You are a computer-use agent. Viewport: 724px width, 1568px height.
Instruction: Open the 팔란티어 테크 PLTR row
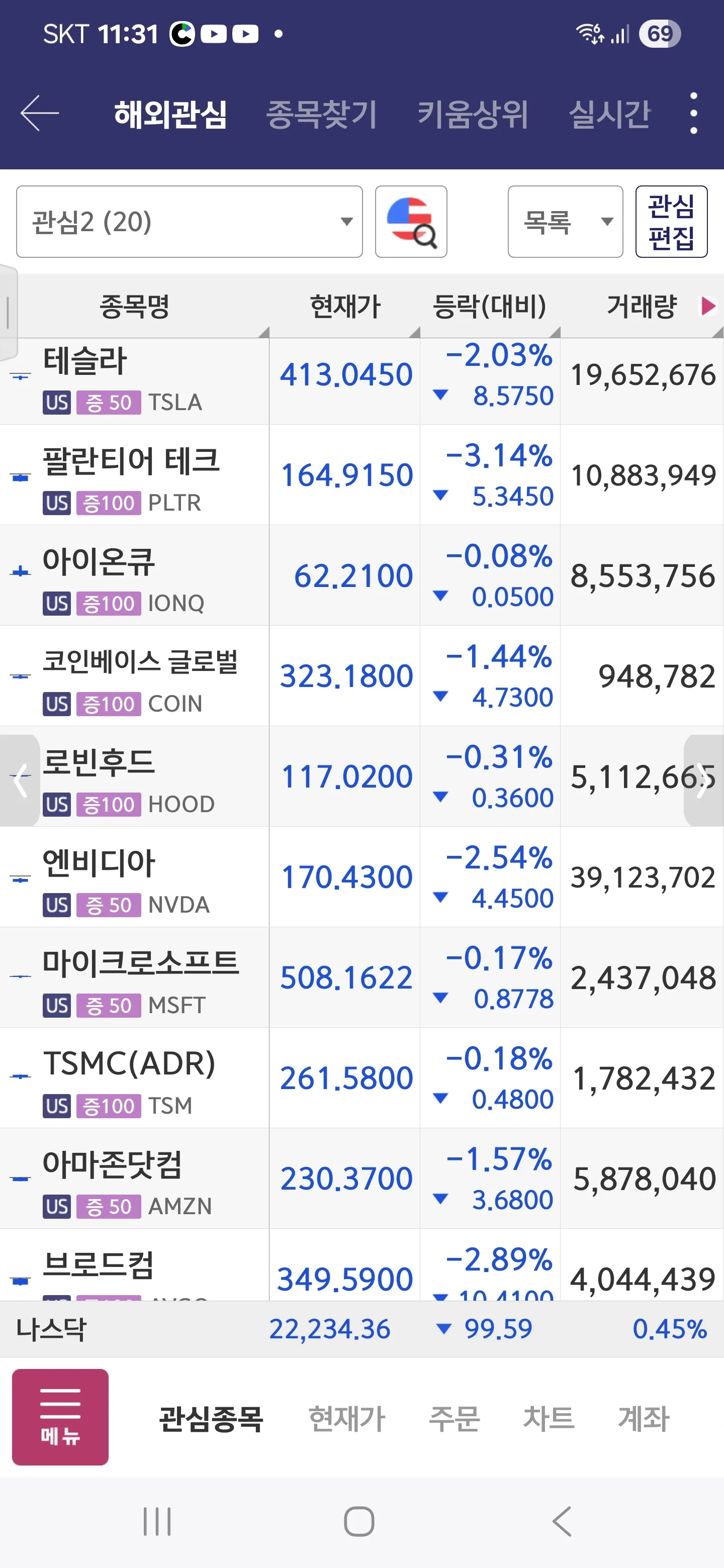(x=134, y=478)
